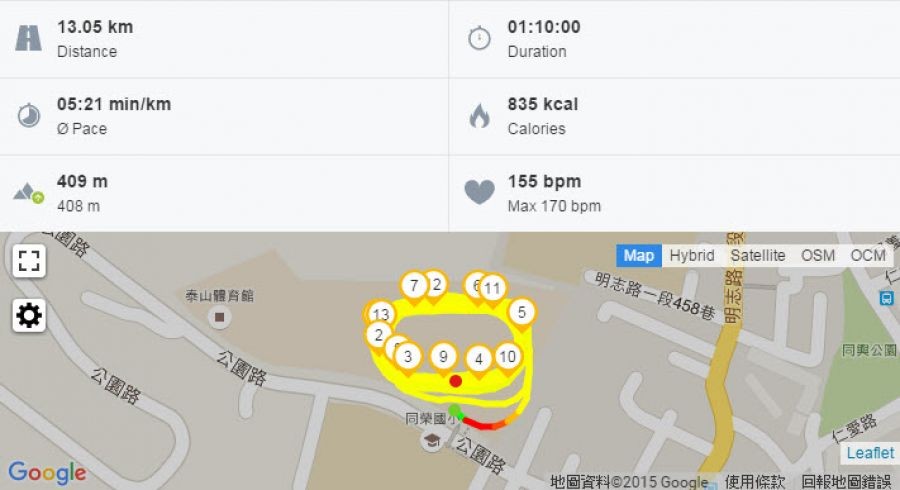Tap kilometer marker 9 on the route

[x=443, y=355]
